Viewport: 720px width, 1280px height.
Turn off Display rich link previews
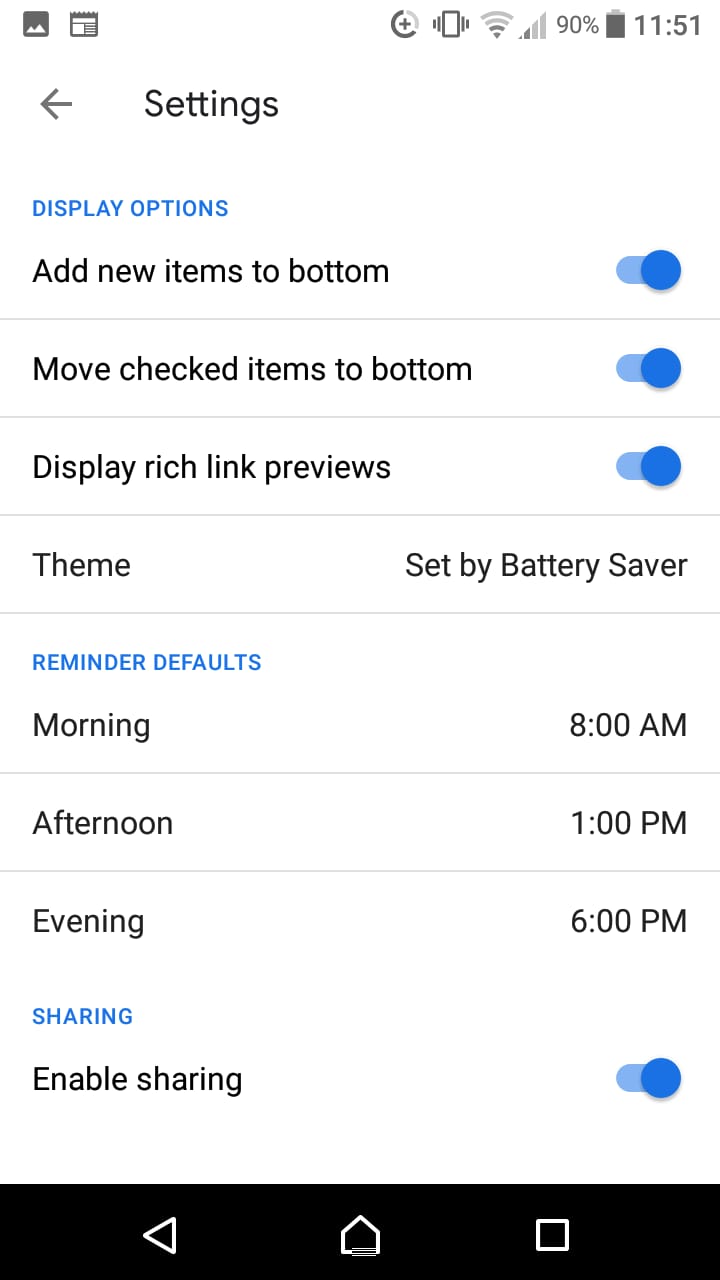click(648, 467)
